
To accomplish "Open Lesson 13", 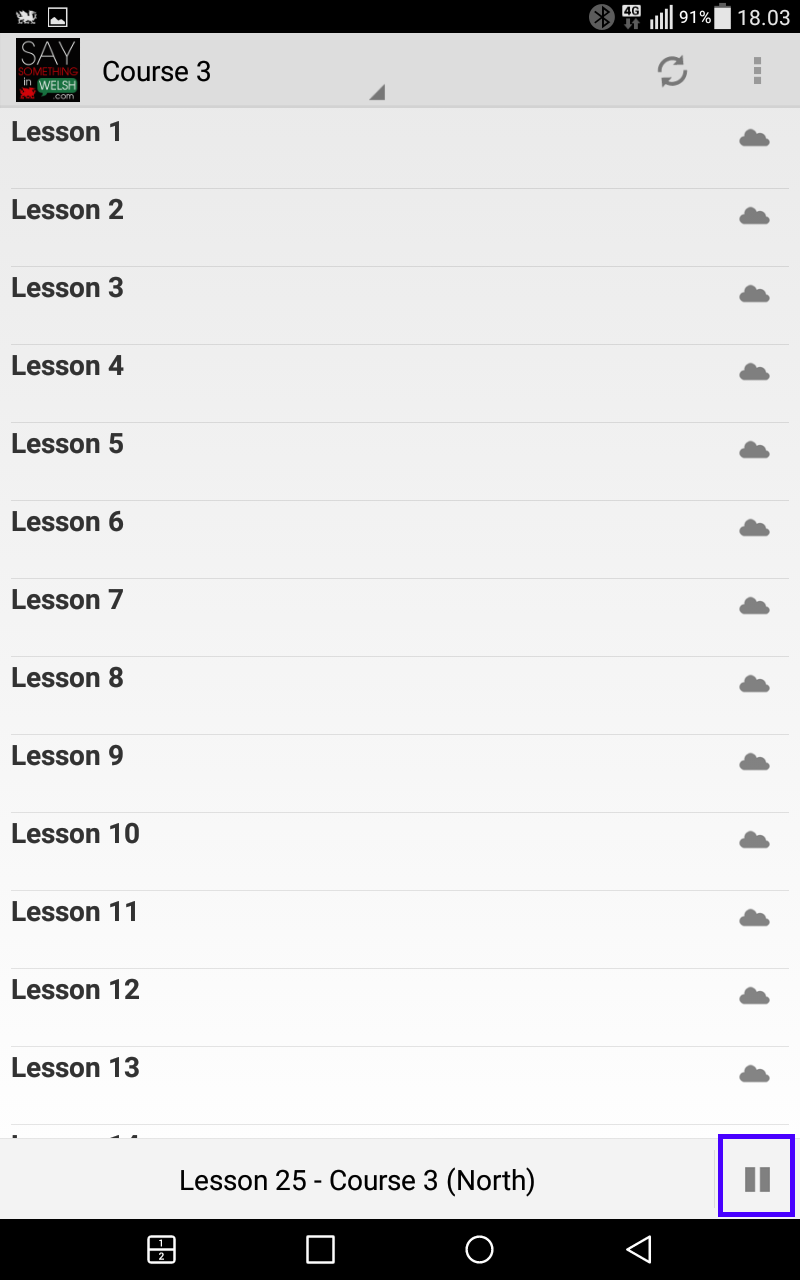I will pyautogui.click(x=400, y=1085).
